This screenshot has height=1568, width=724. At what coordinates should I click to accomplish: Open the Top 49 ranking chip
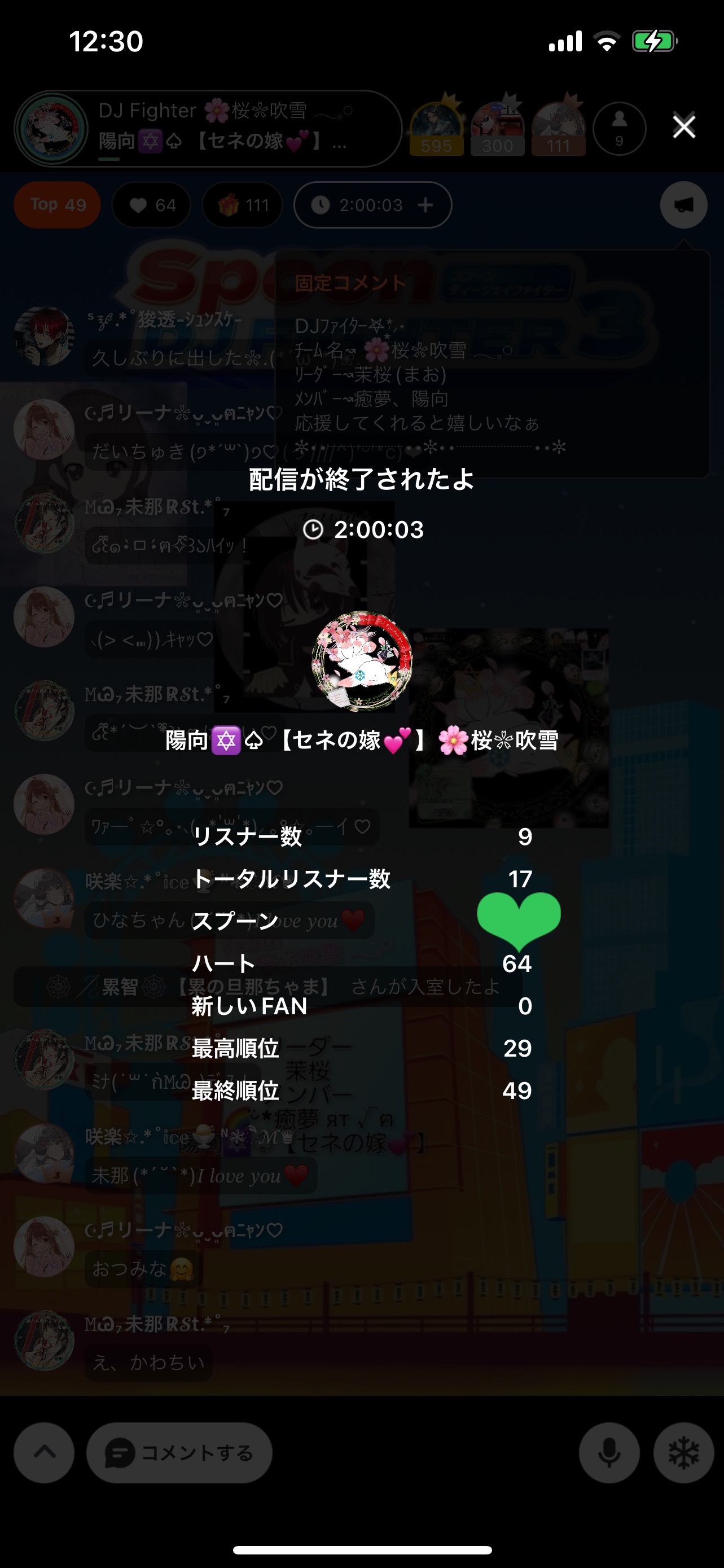pyautogui.click(x=58, y=205)
